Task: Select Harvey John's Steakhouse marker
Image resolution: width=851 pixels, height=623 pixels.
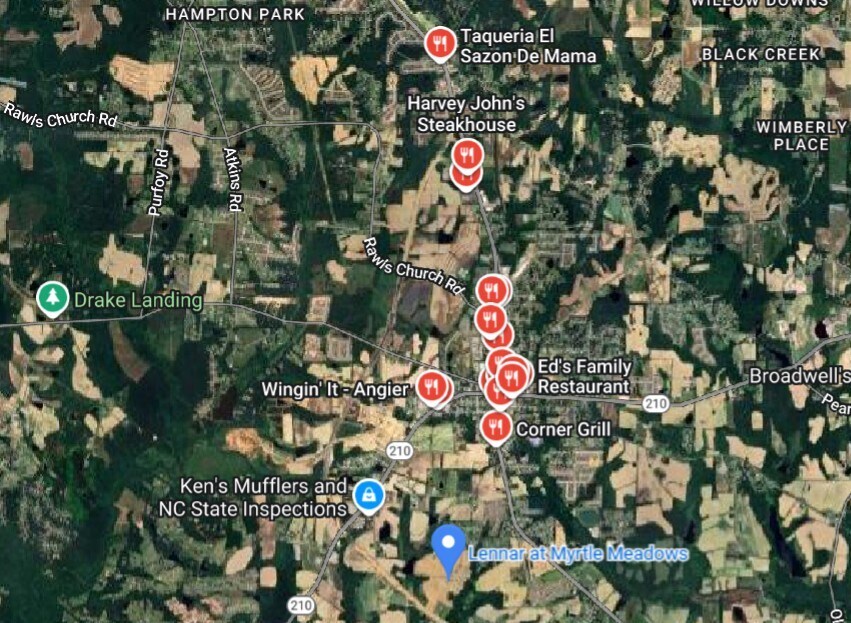Action: [x=466, y=155]
